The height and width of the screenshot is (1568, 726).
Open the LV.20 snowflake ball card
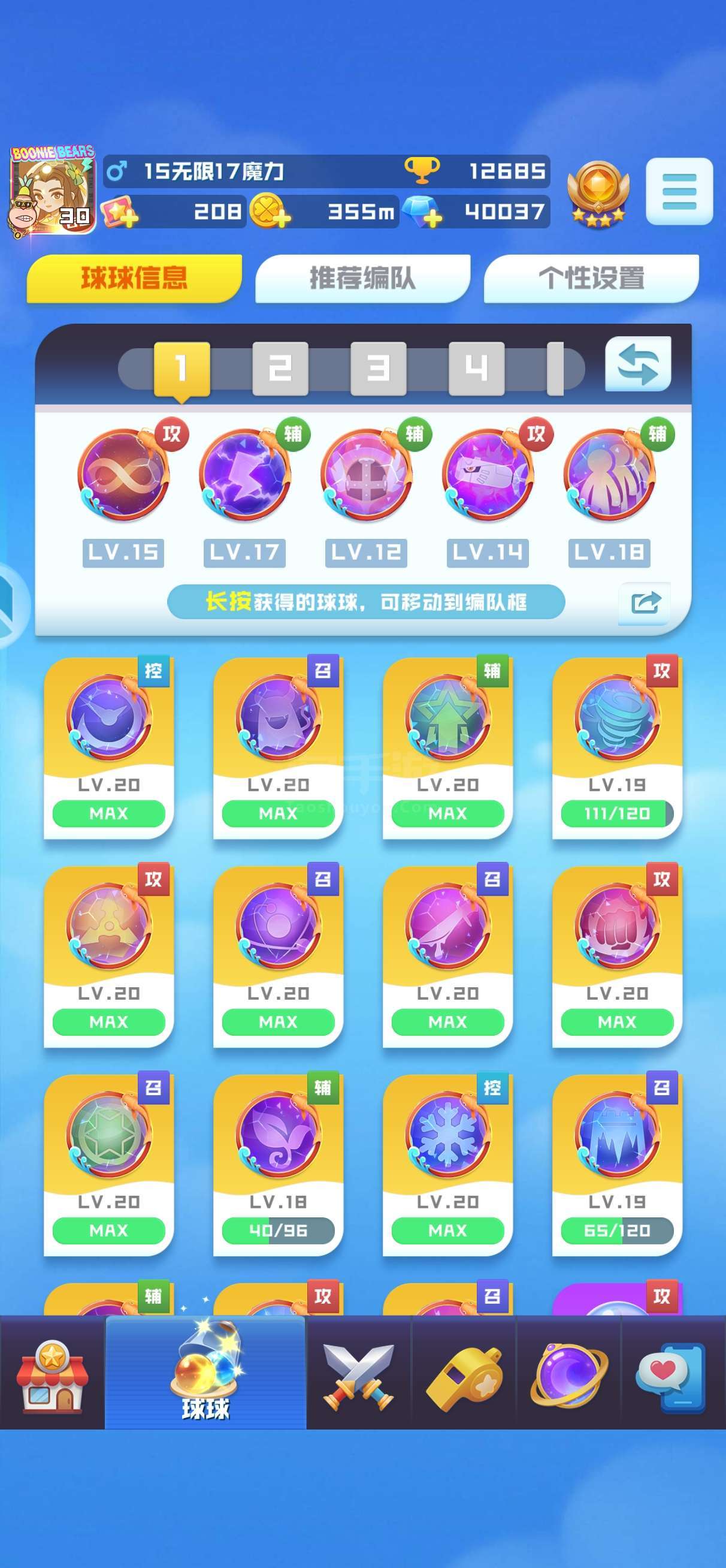[x=447, y=1165]
